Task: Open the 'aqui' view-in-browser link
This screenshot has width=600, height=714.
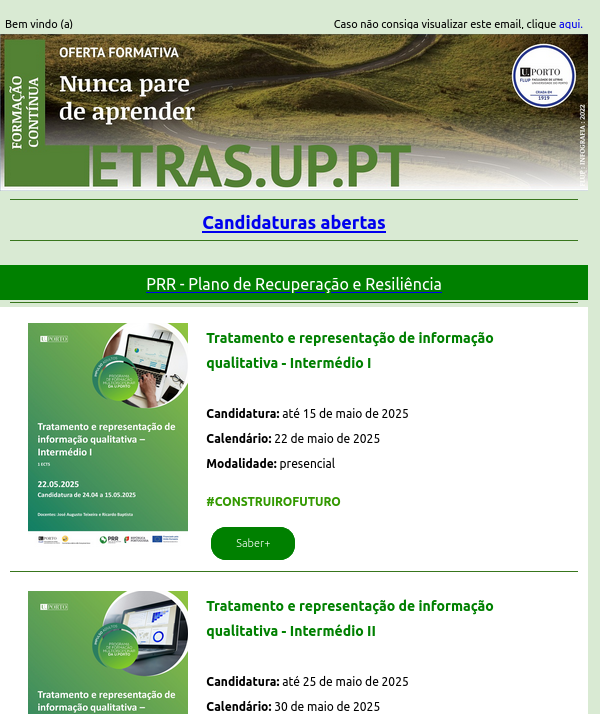Action: coord(569,23)
